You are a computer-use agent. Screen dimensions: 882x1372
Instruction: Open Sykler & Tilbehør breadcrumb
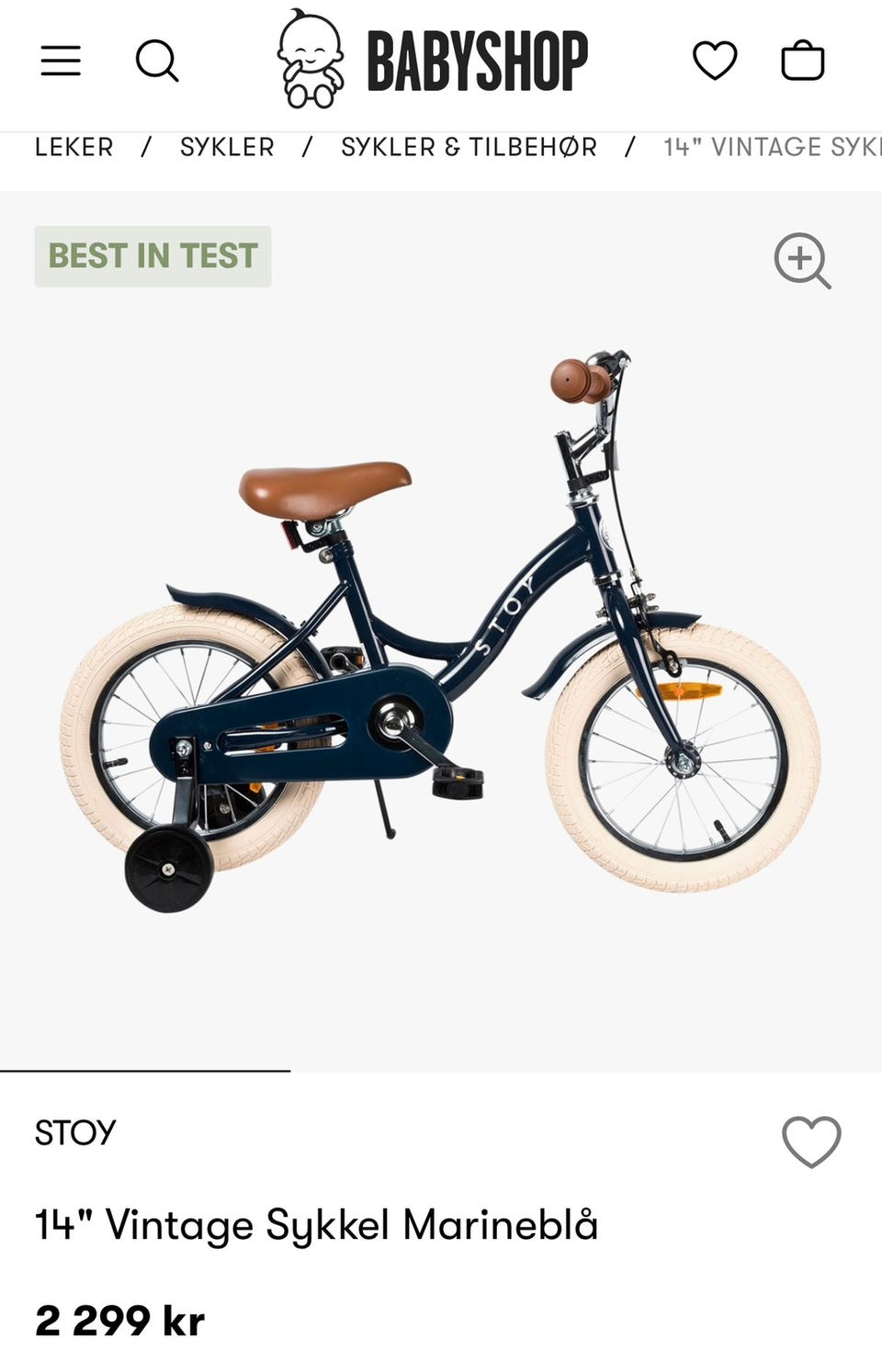pos(469,147)
